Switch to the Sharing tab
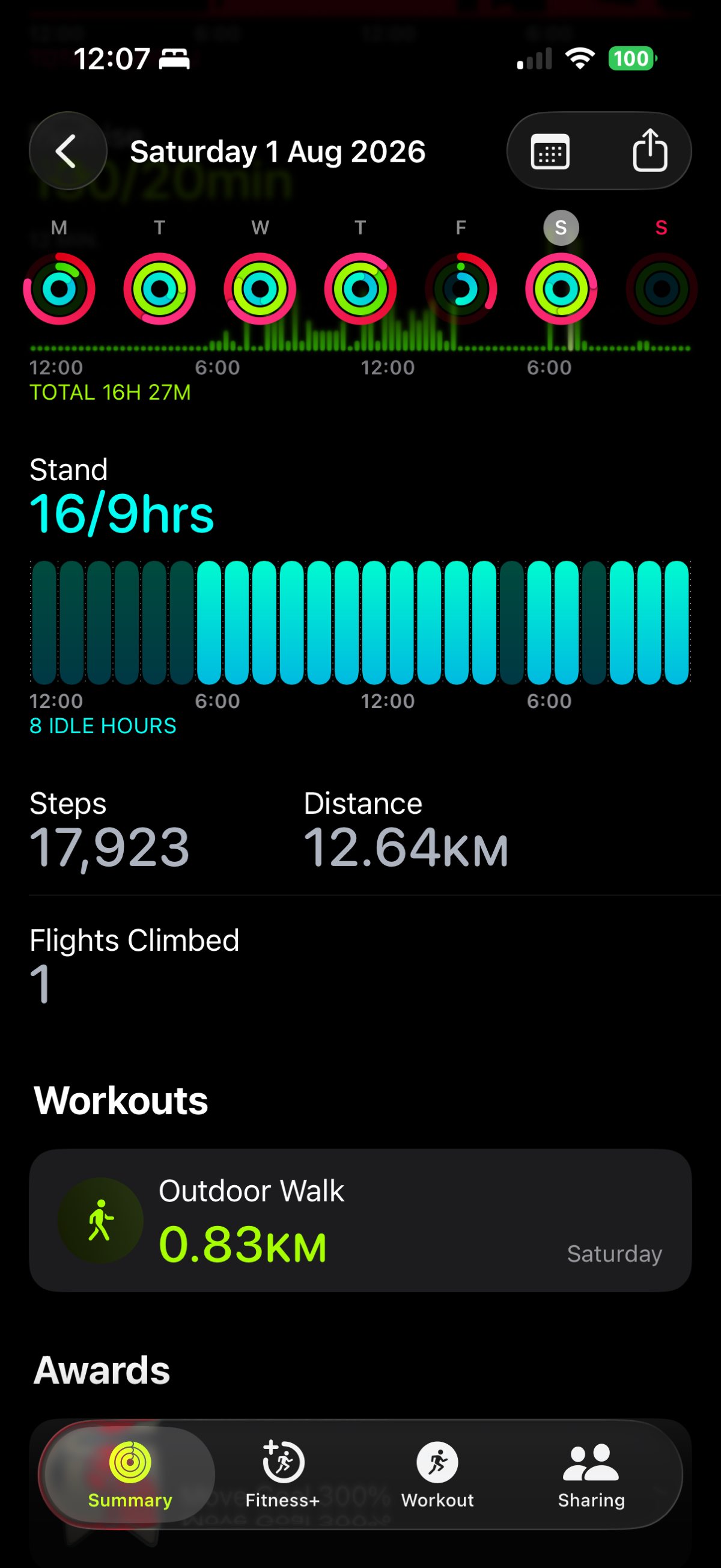The image size is (721, 1568). click(591, 1474)
